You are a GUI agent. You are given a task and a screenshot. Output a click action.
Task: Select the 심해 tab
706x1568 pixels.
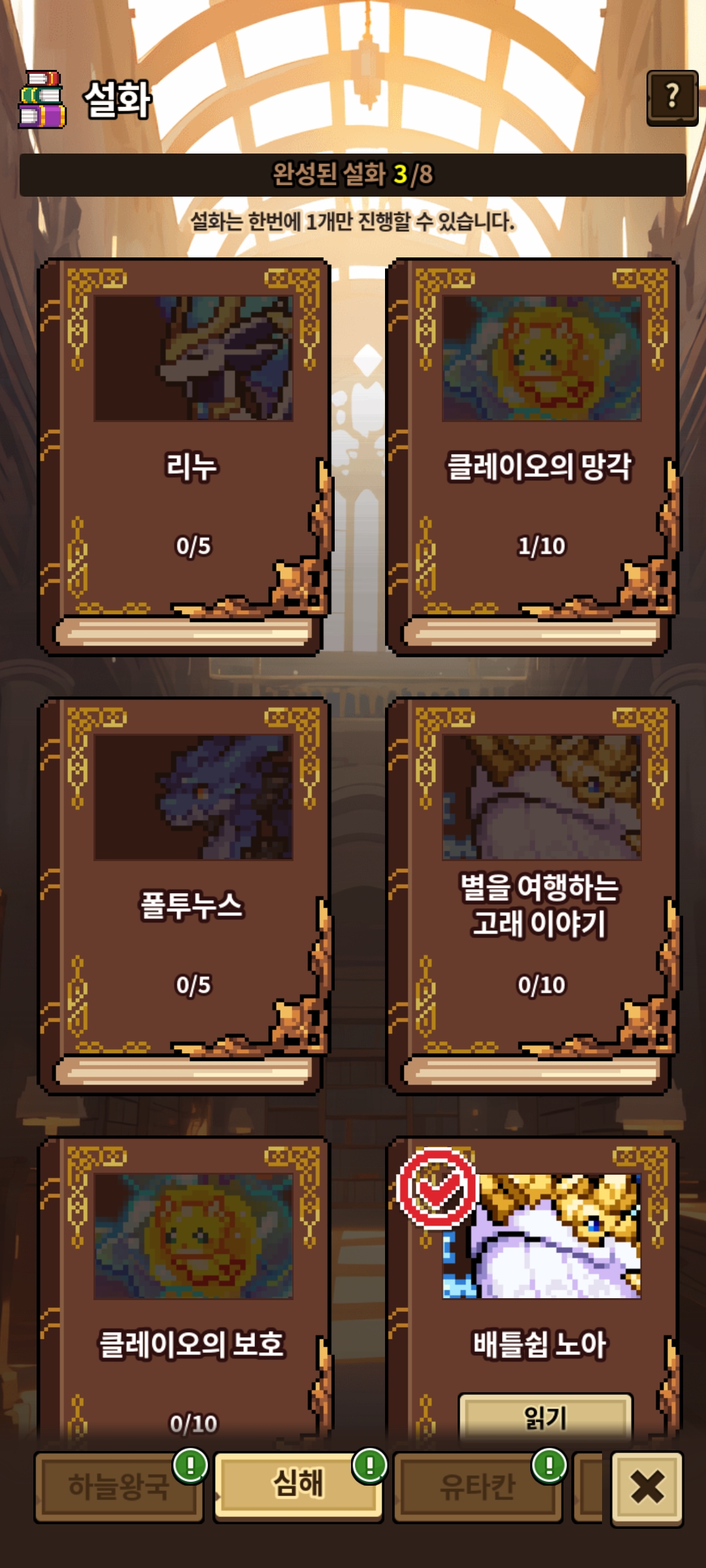point(298,1484)
